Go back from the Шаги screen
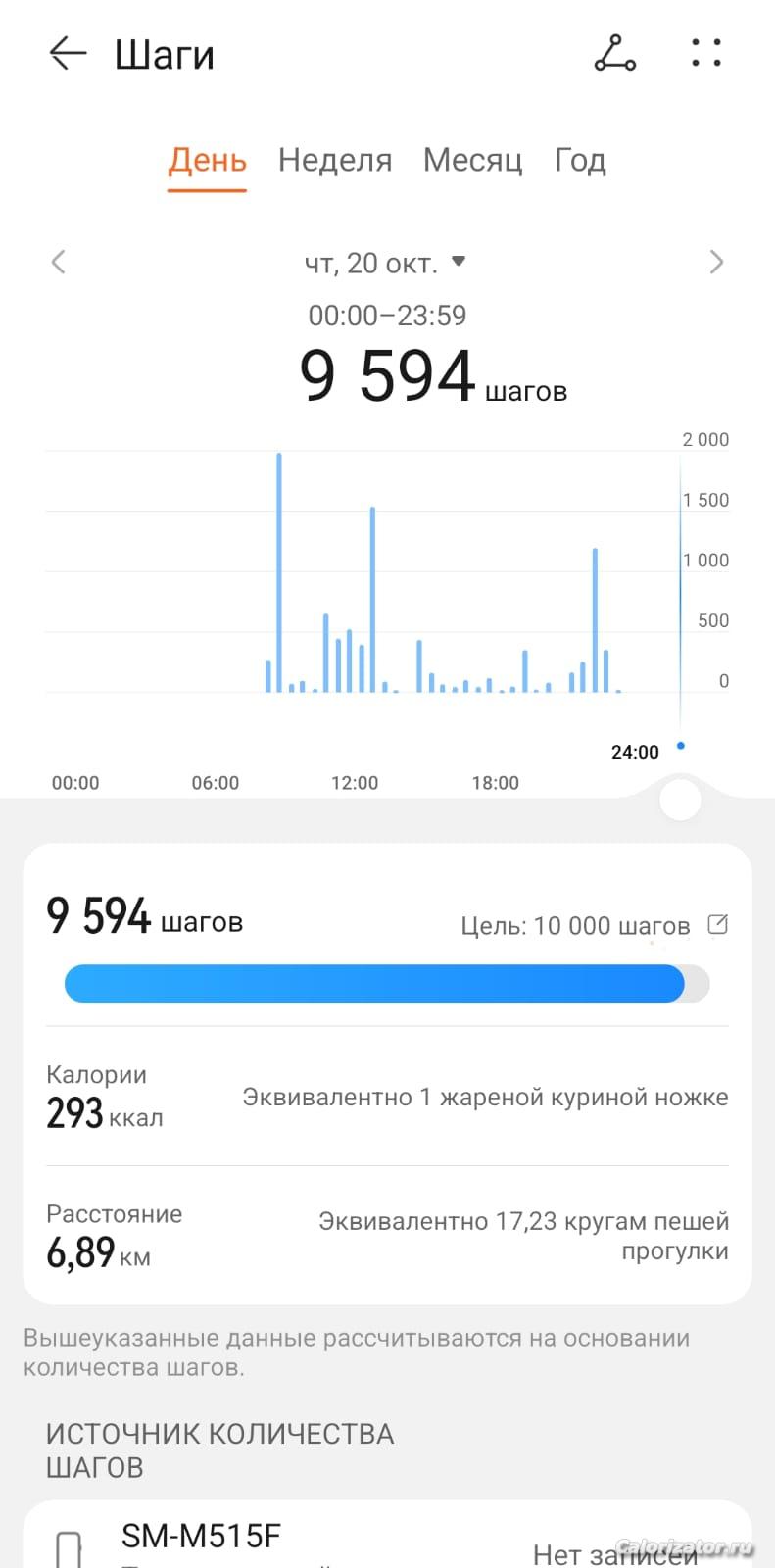This screenshot has height=1568, width=775. click(x=68, y=53)
